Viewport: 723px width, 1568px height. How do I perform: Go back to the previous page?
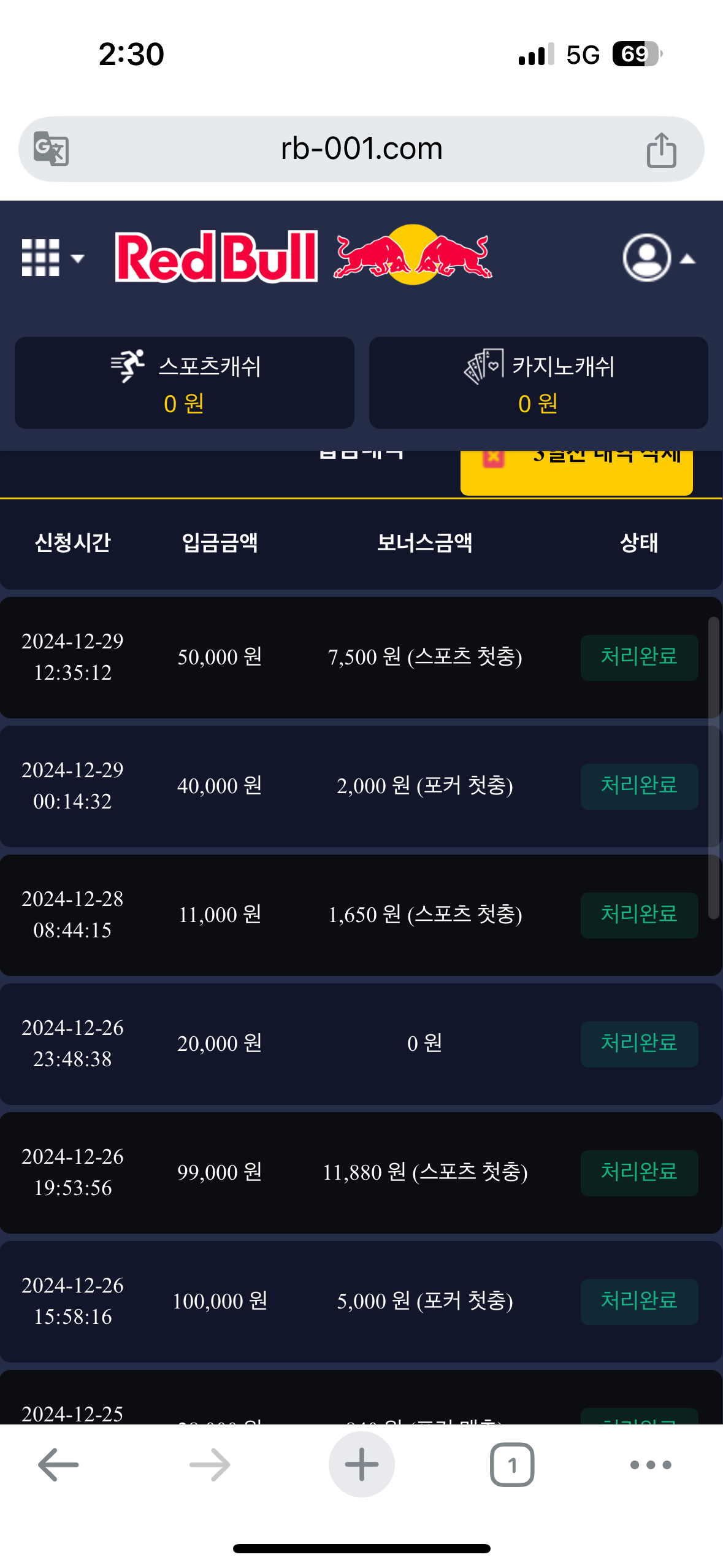pyautogui.click(x=58, y=1465)
